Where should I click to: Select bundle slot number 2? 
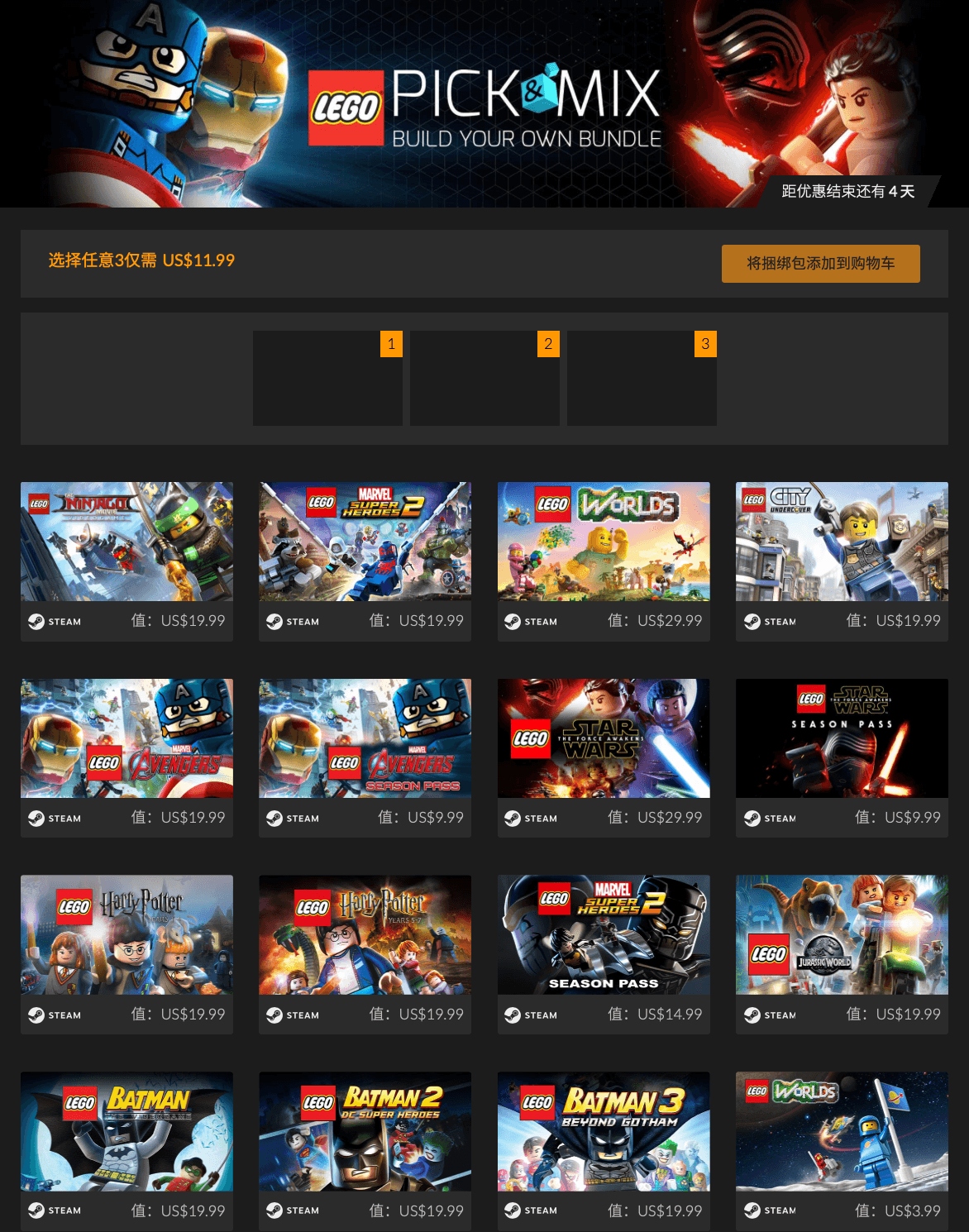(484, 379)
